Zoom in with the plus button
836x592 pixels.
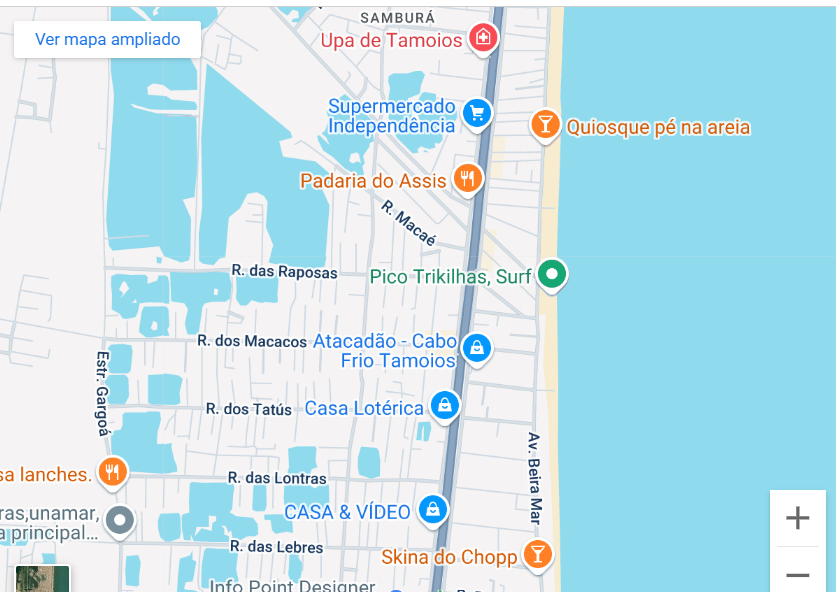(x=797, y=518)
